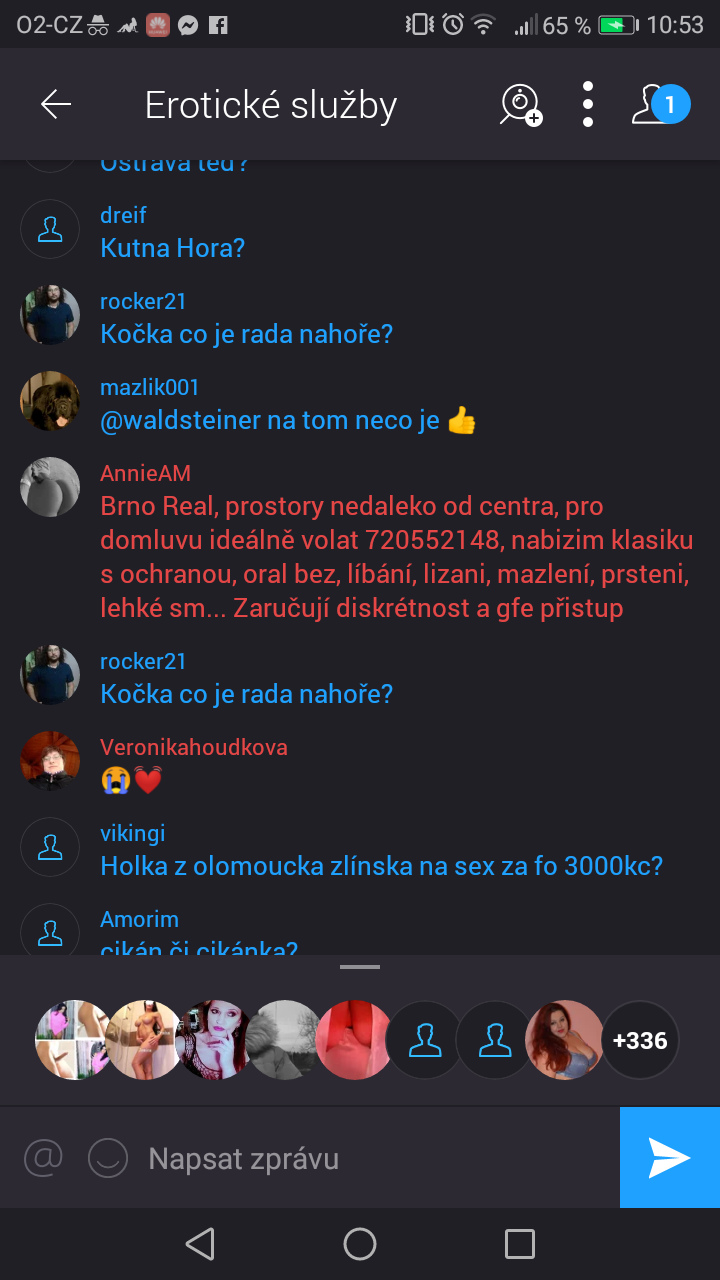Open Veronikahoudkova's avatar
This screenshot has height=1280, width=720.
click(x=50, y=761)
